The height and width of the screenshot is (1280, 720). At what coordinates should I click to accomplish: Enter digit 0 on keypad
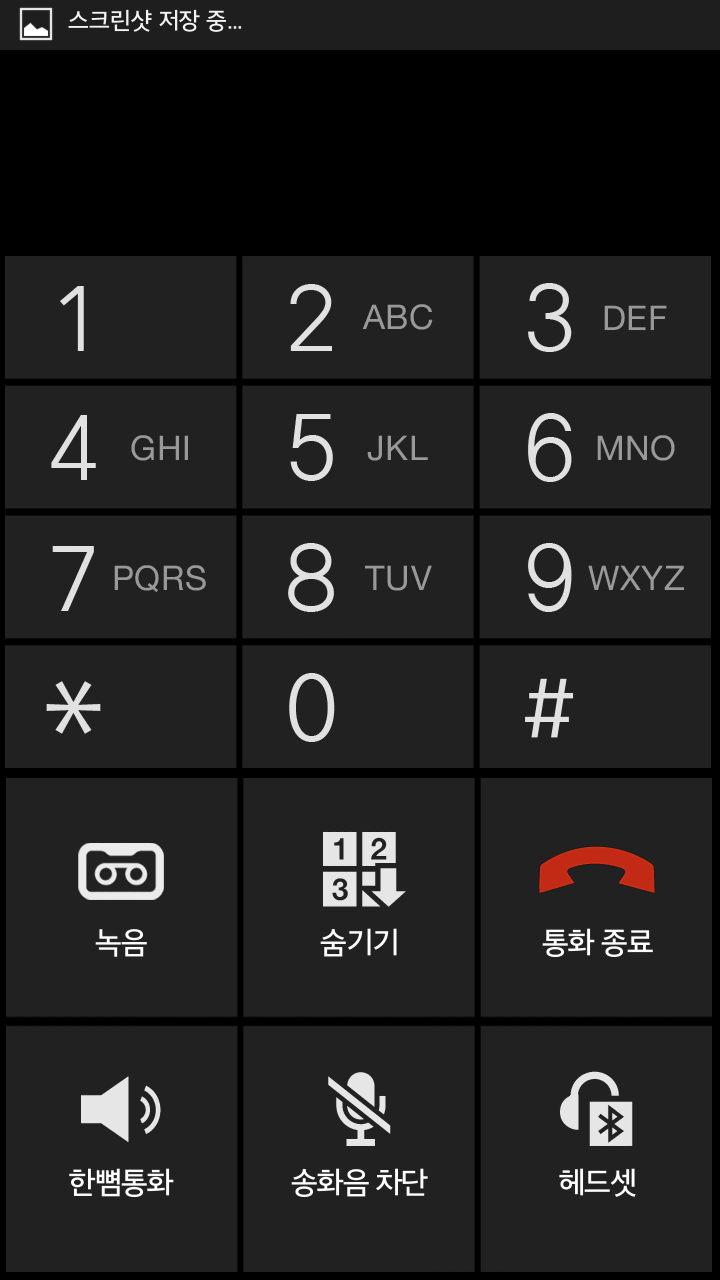(x=358, y=707)
